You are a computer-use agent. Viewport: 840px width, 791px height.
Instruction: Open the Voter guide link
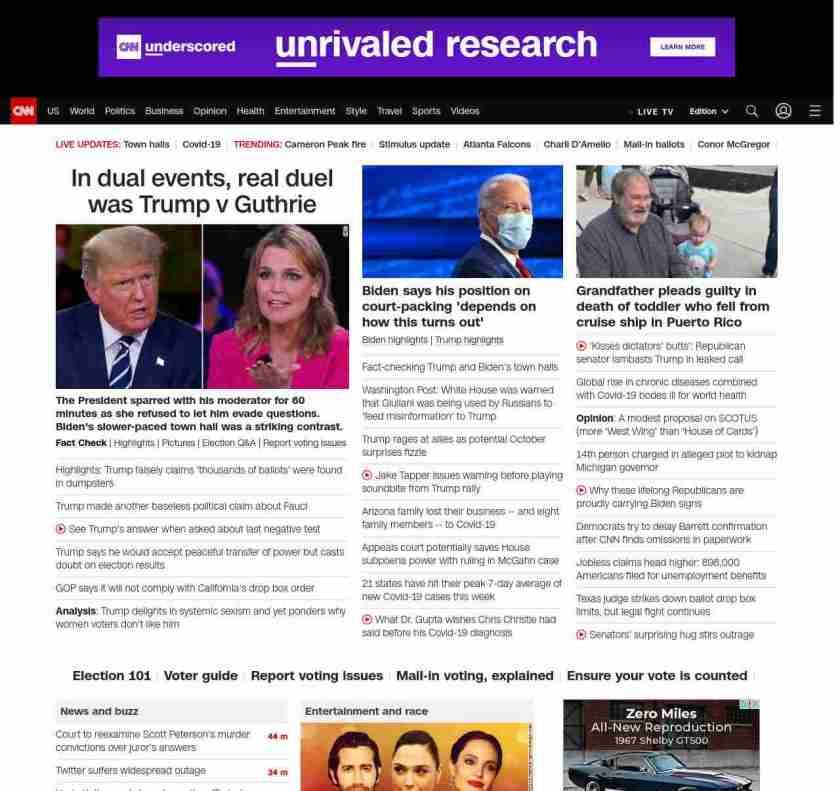[200, 676]
